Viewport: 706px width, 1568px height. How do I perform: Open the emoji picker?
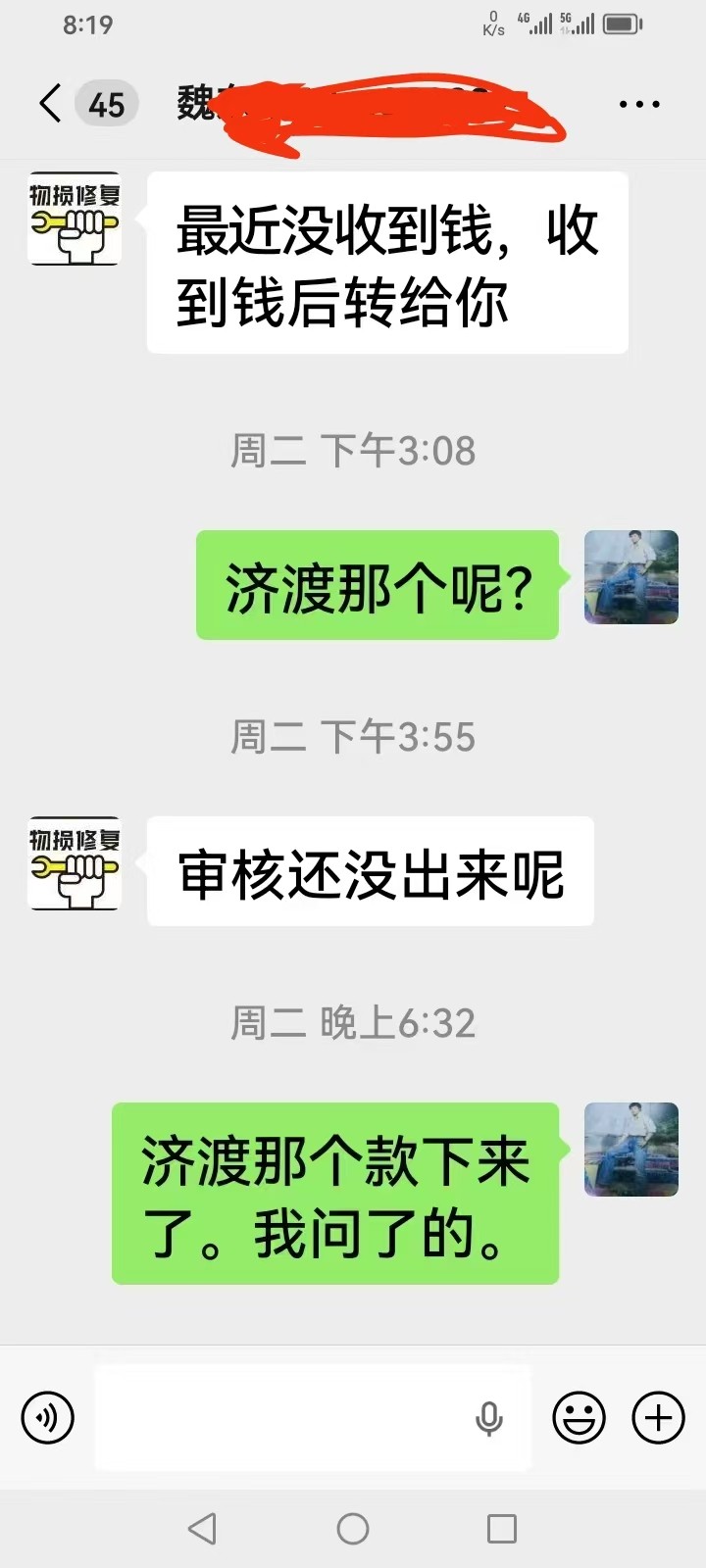(580, 1417)
